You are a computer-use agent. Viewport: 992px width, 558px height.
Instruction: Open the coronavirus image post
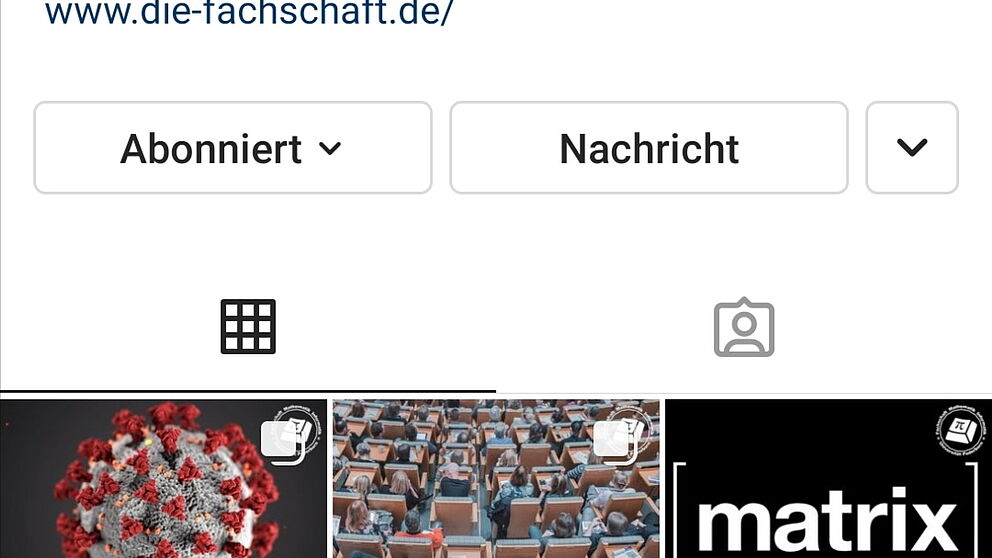(164, 480)
